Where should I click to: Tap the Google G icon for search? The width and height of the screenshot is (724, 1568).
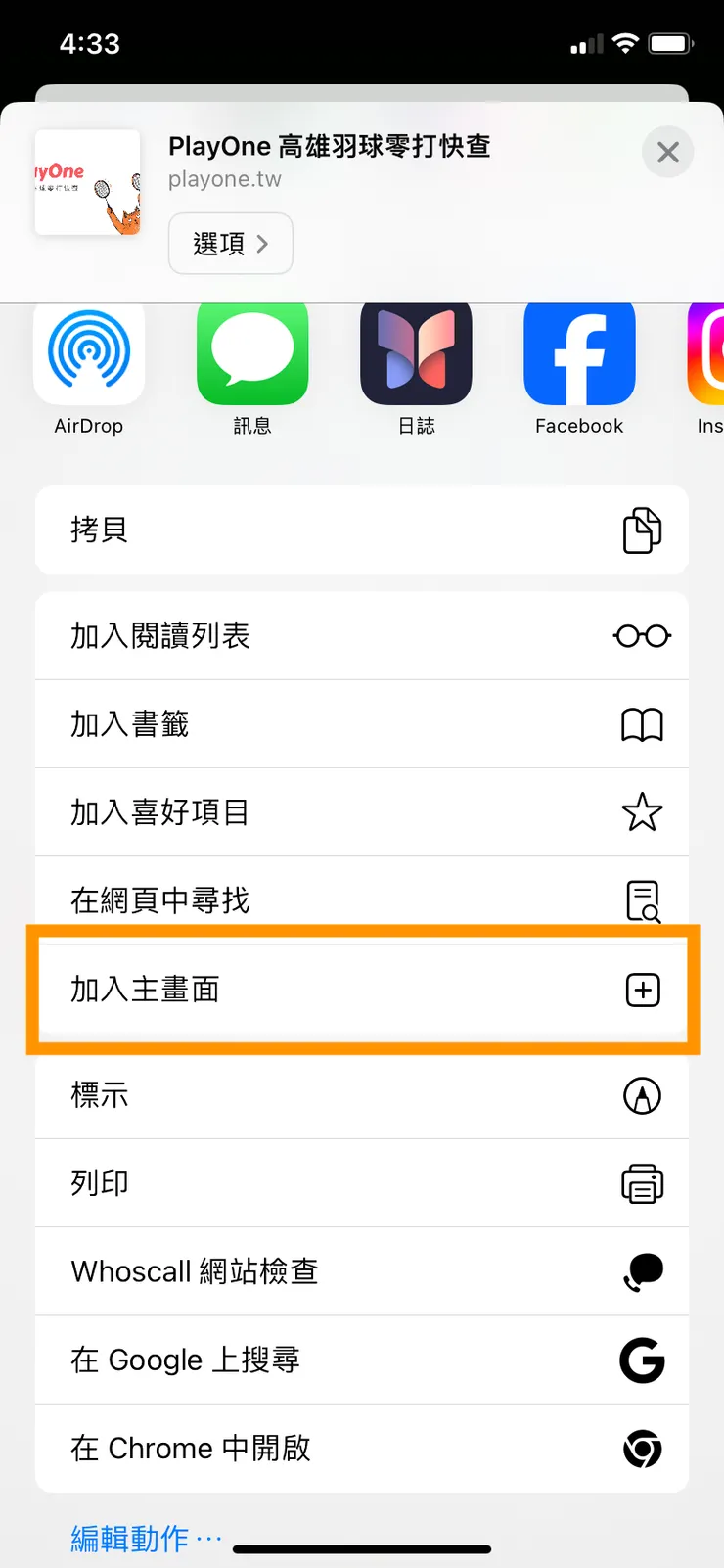click(643, 1360)
